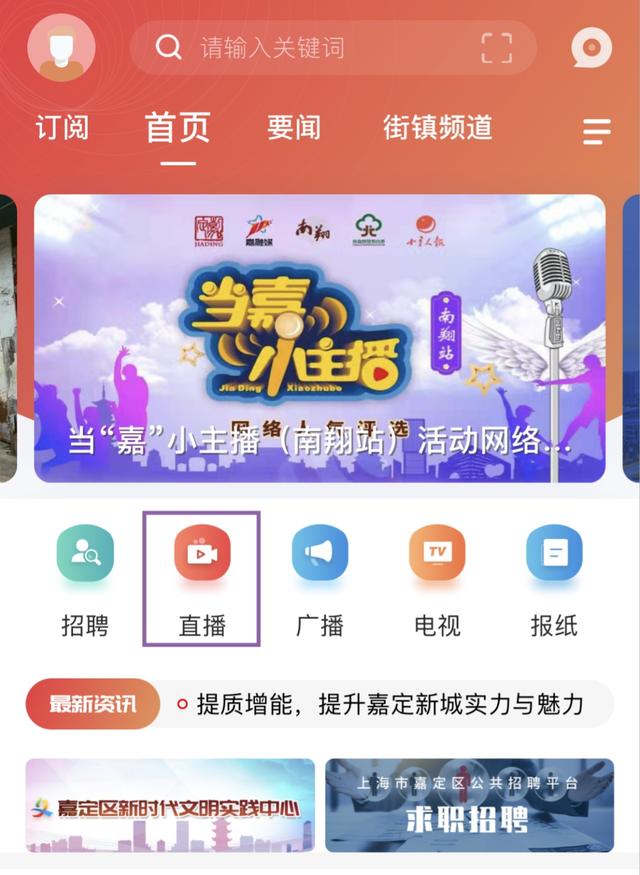Open the 广播 radio shortcut

[x=320, y=579]
